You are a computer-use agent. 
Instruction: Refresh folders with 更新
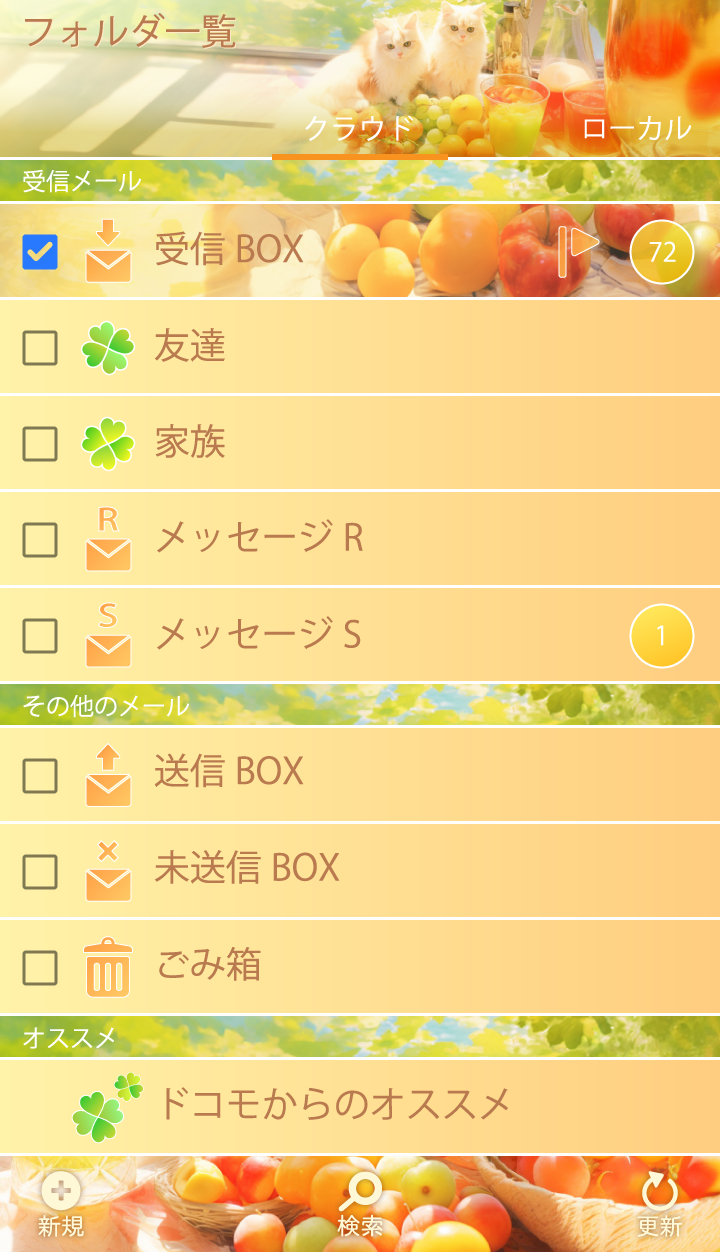tap(659, 1205)
